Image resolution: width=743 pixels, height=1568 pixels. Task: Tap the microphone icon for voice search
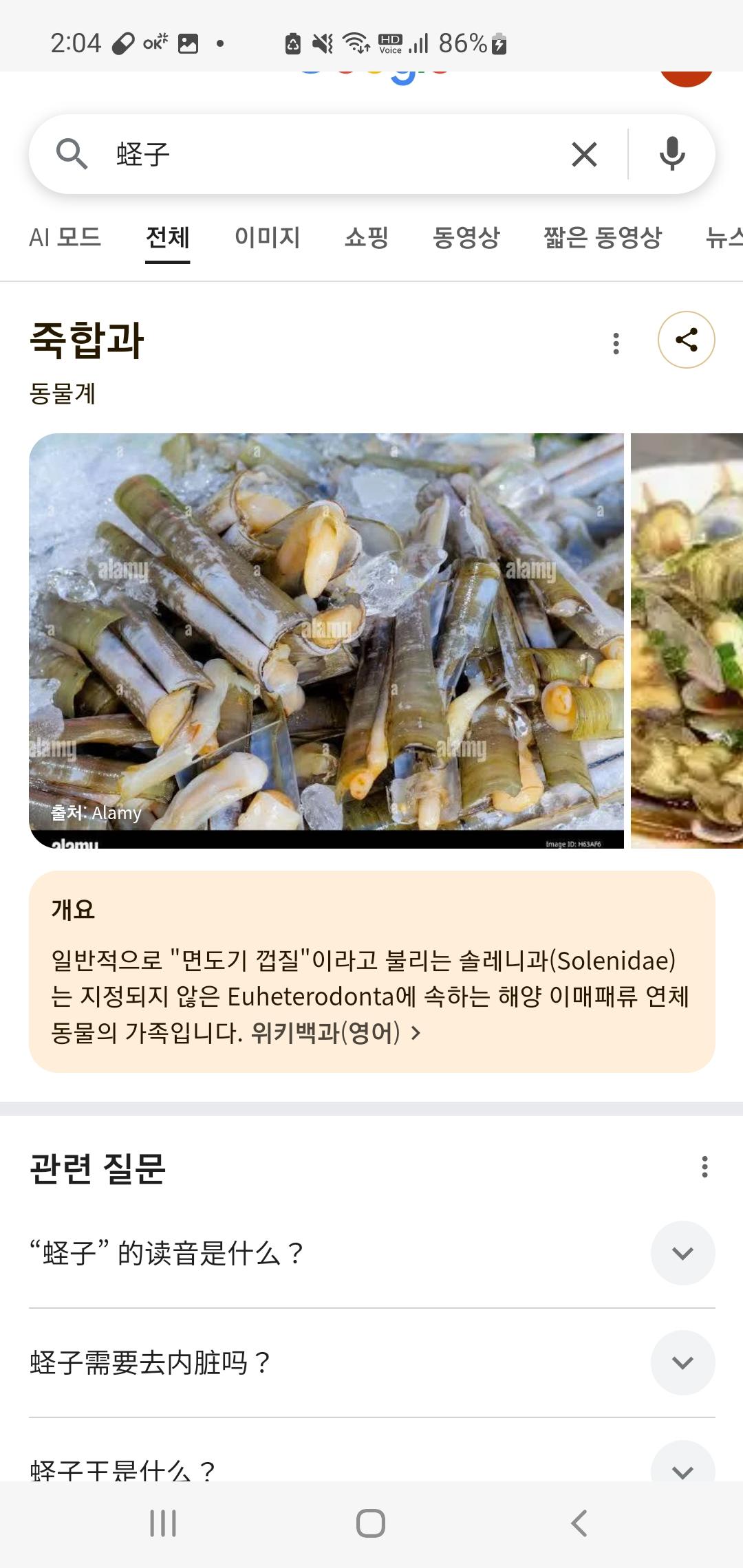pyautogui.click(x=671, y=153)
